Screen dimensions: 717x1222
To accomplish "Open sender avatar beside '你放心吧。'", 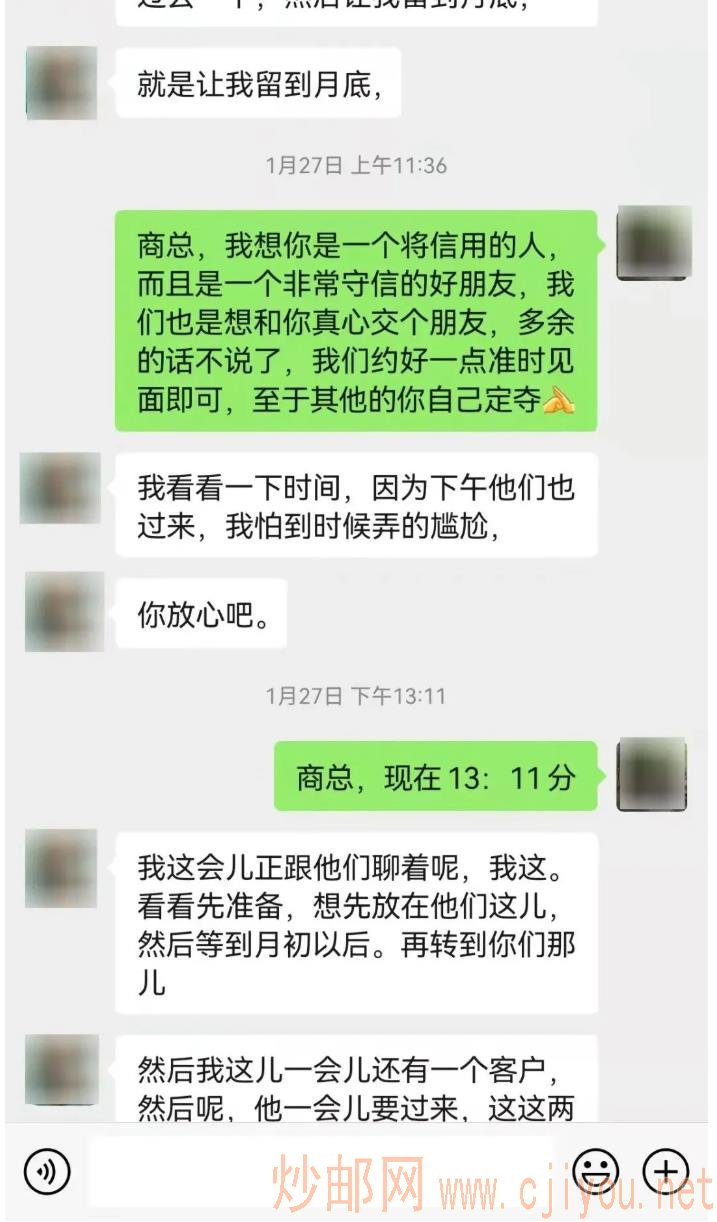I will (64, 612).
